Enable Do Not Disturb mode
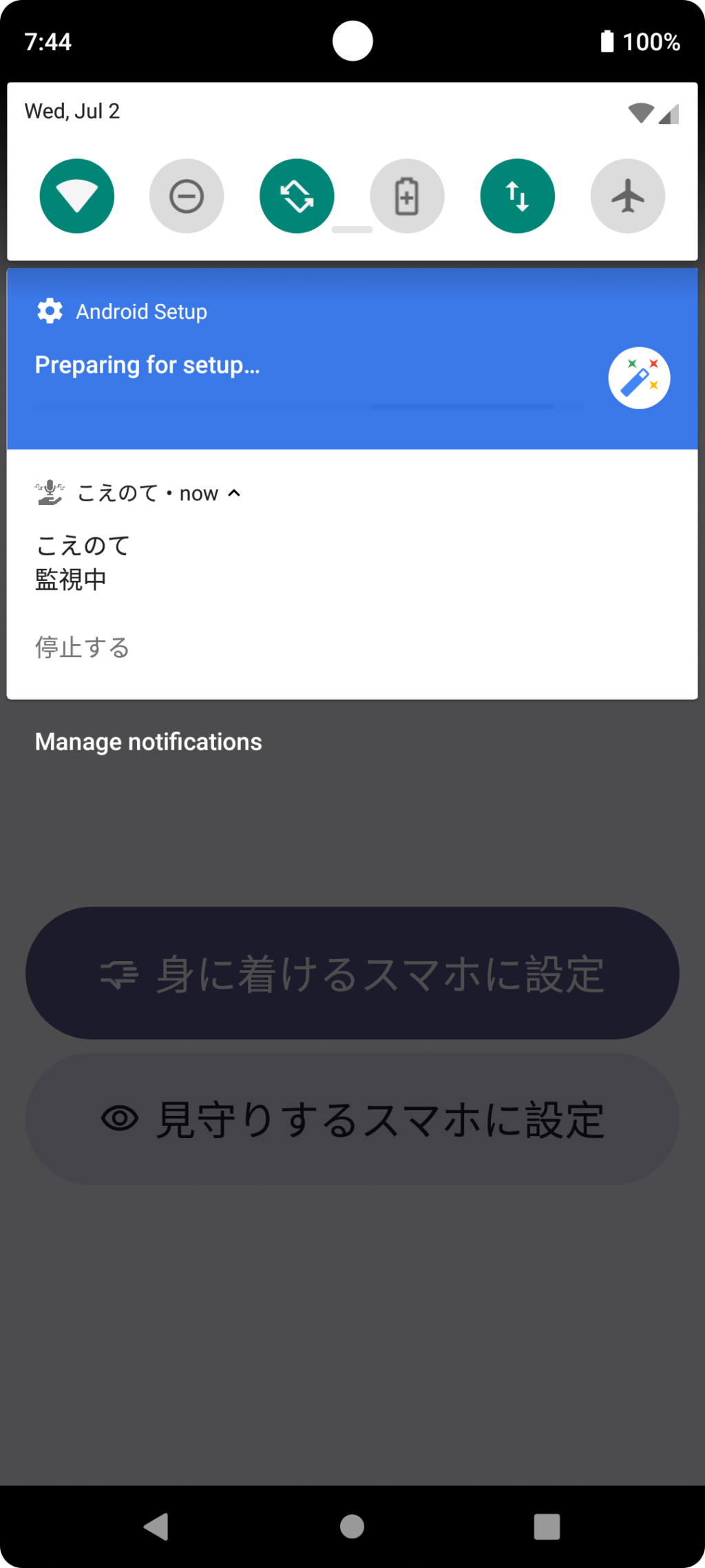 click(x=187, y=196)
